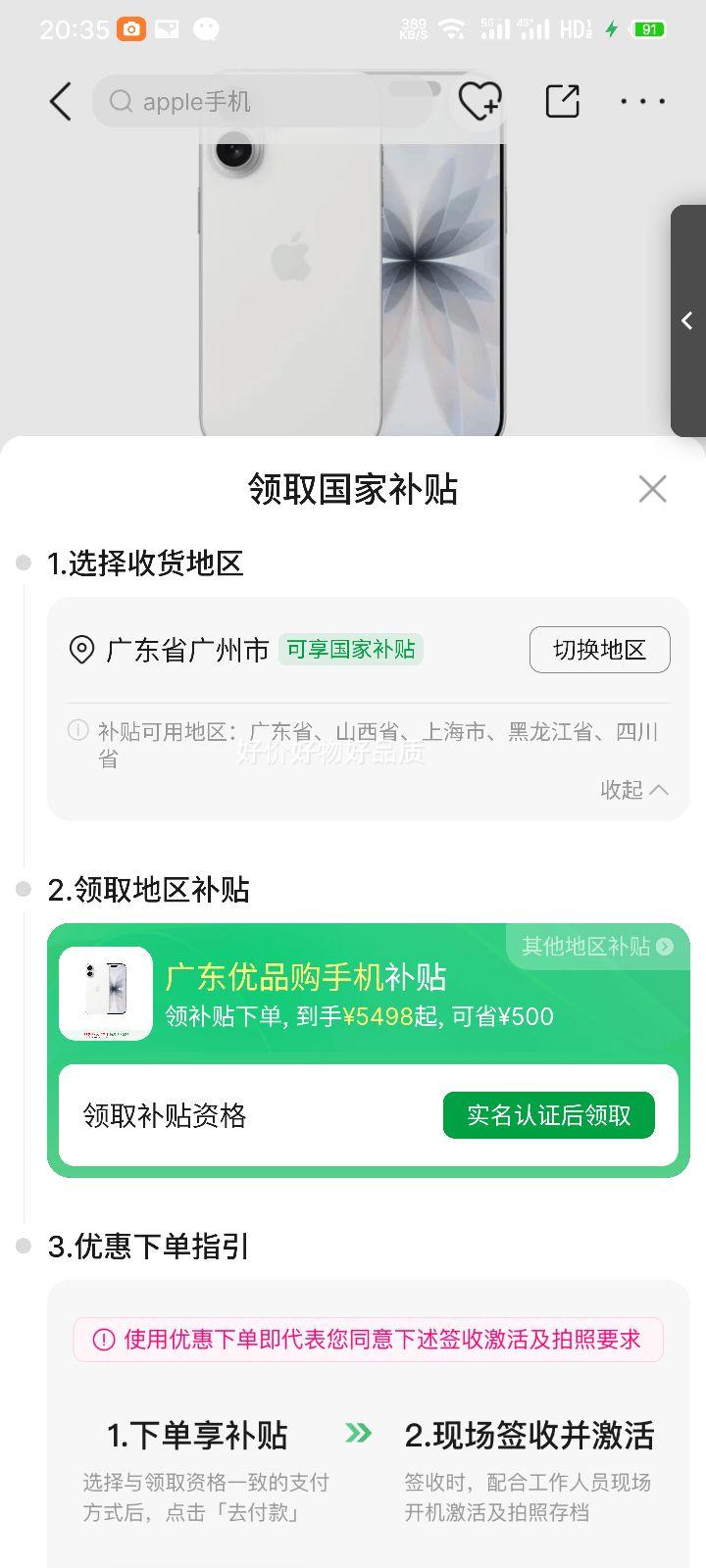Screen dimensions: 706x1568
Task: Open the more options (...) menu
Action: [x=642, y=101]
